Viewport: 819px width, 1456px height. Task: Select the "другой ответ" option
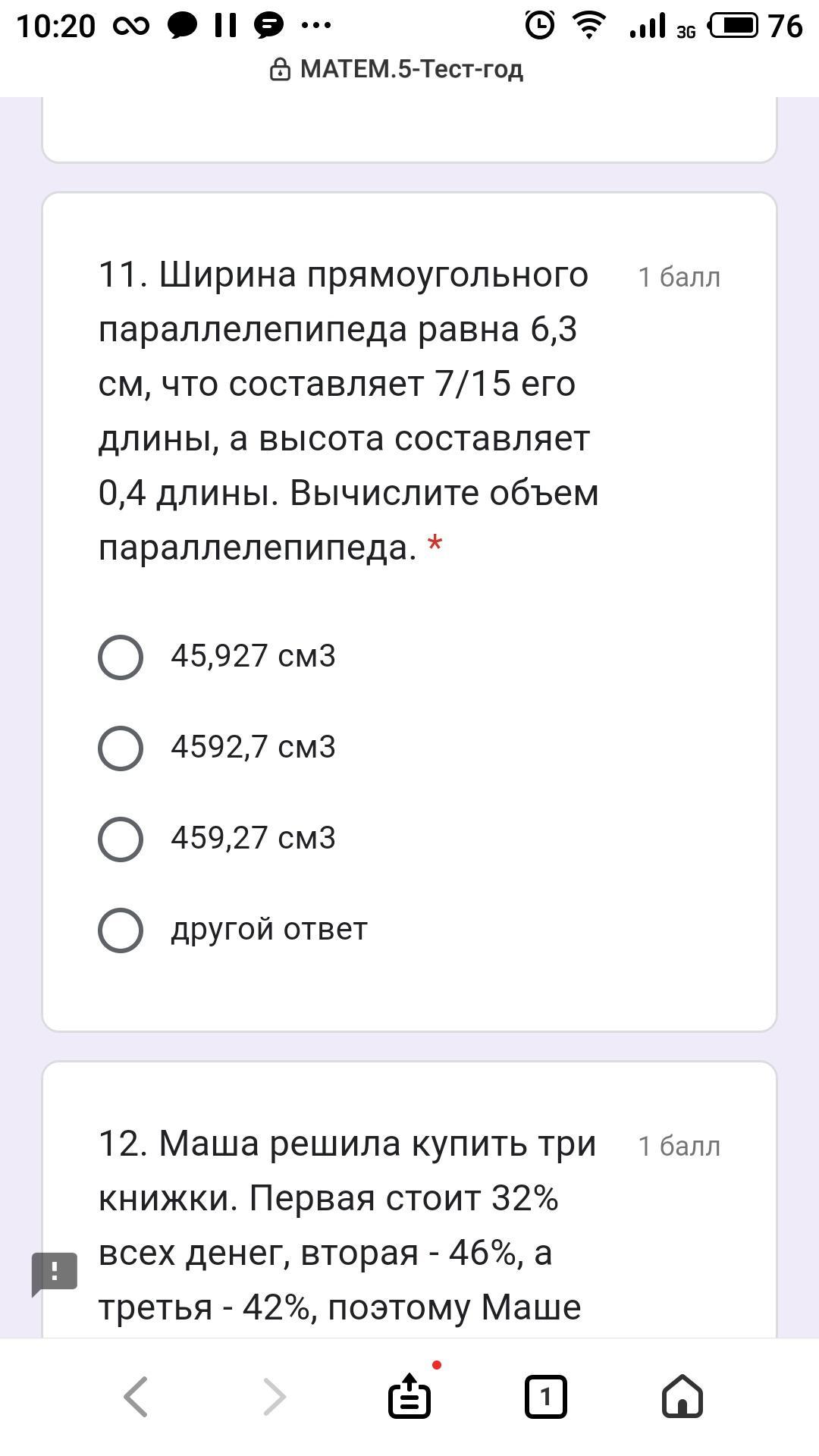pyautogui.click(x=121, y=930)
